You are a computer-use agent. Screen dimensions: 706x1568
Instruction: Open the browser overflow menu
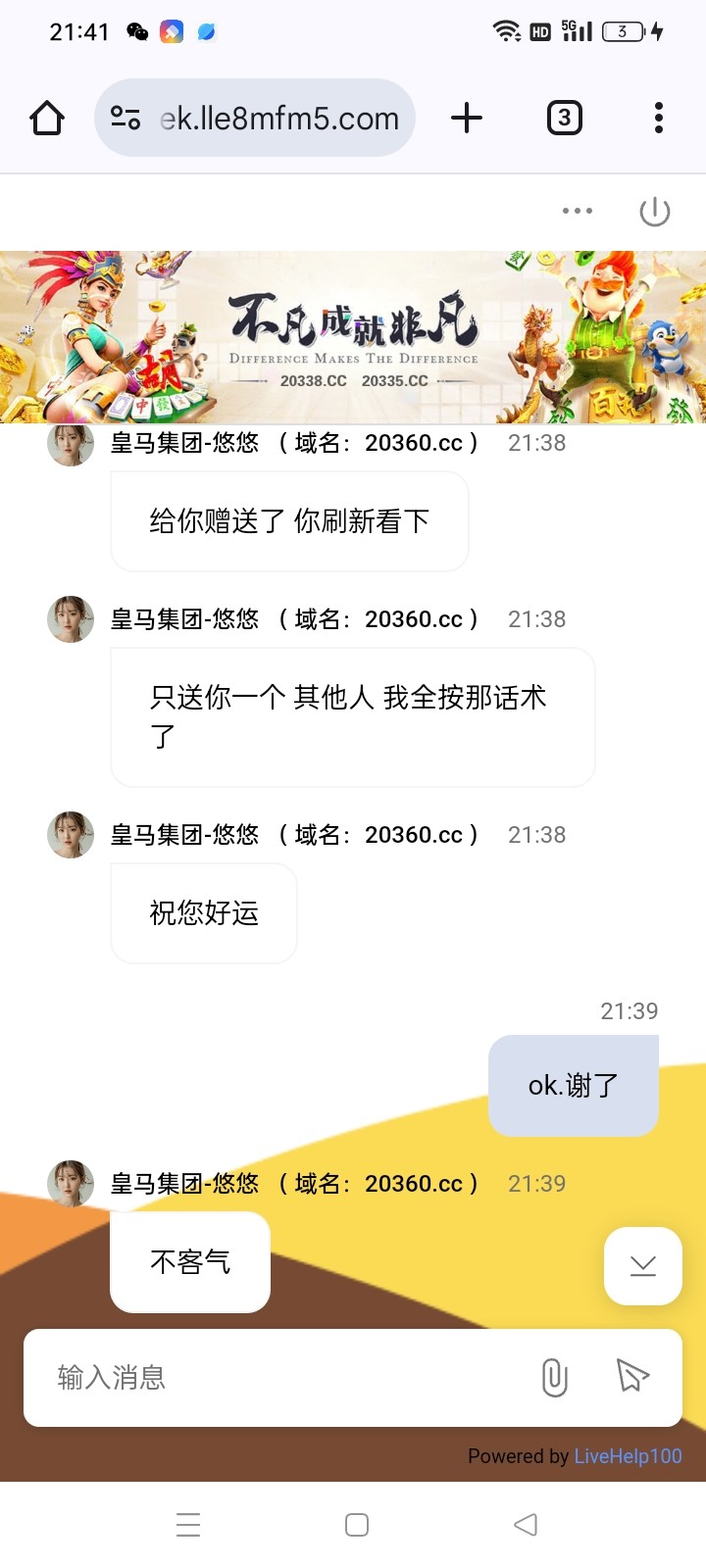[x=659, y=119]
